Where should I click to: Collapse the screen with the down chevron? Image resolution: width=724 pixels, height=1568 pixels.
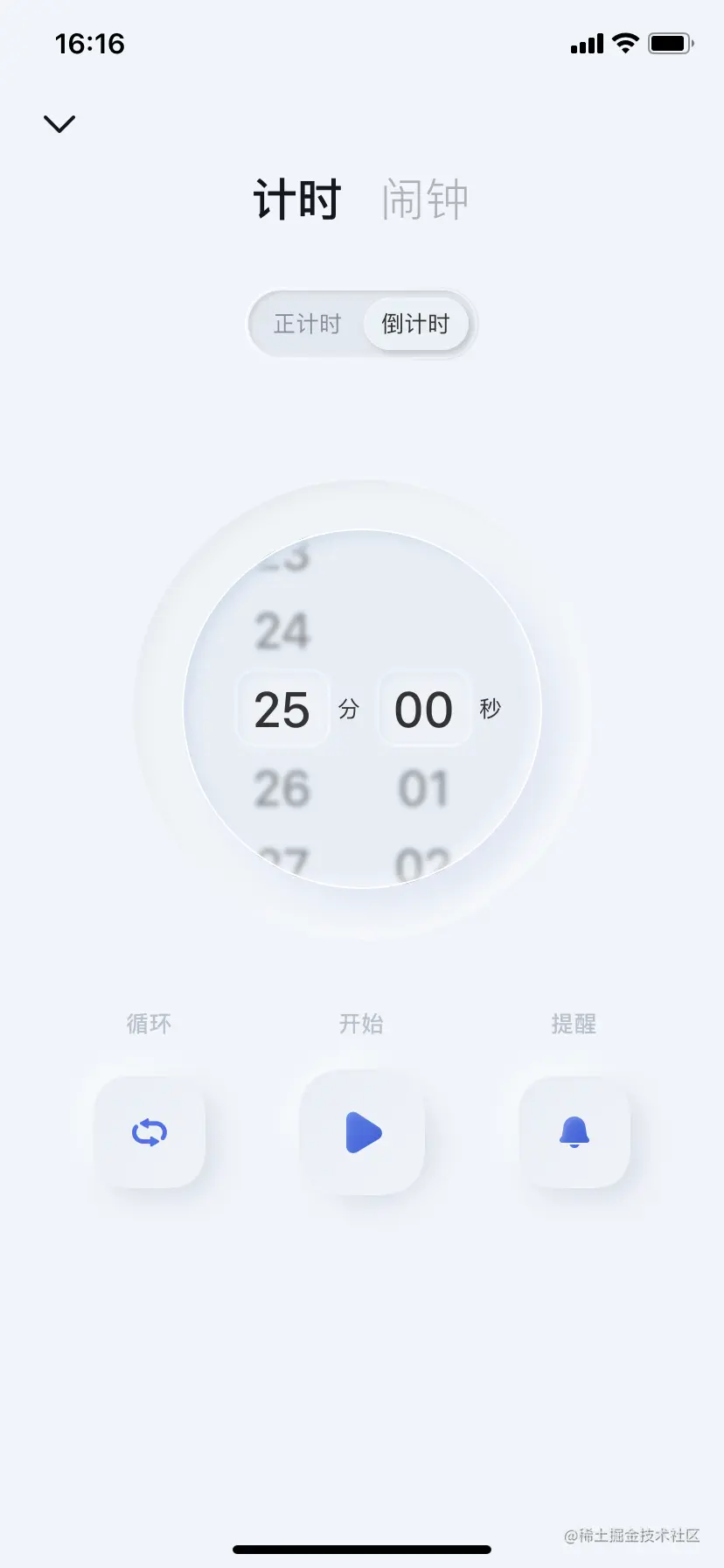(59, 123)
